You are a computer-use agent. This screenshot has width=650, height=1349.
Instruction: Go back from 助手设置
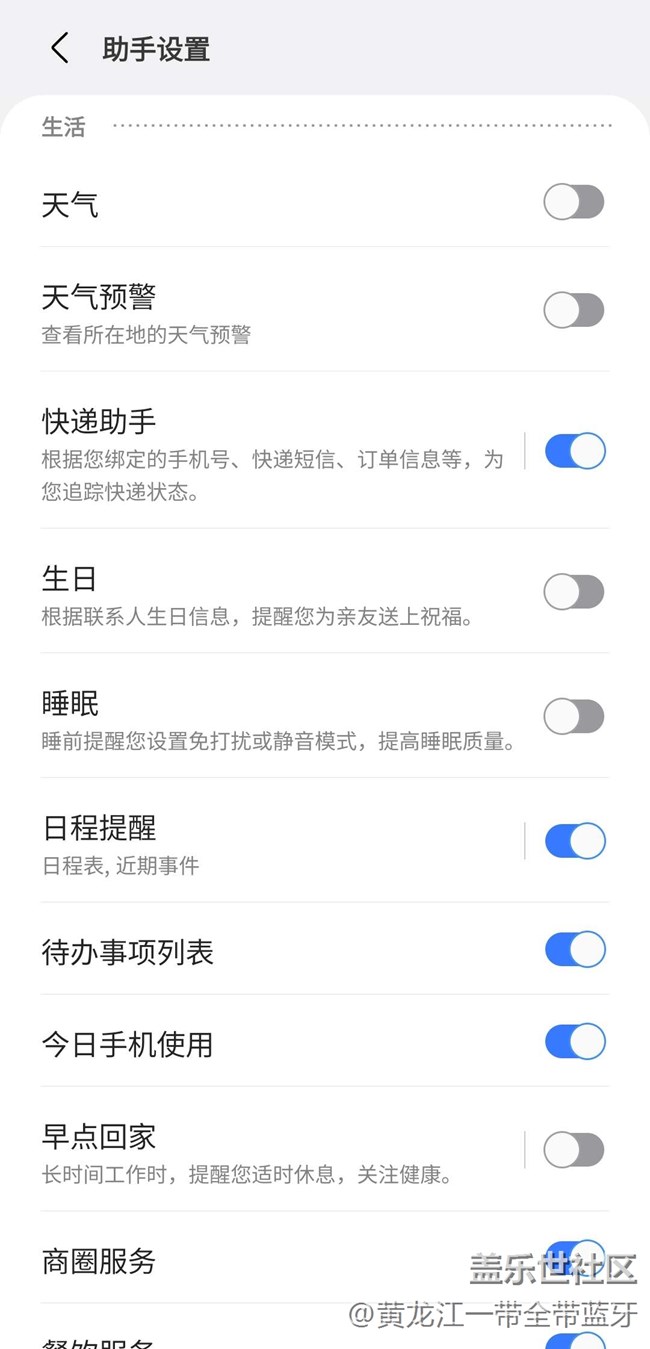[60, 48]
